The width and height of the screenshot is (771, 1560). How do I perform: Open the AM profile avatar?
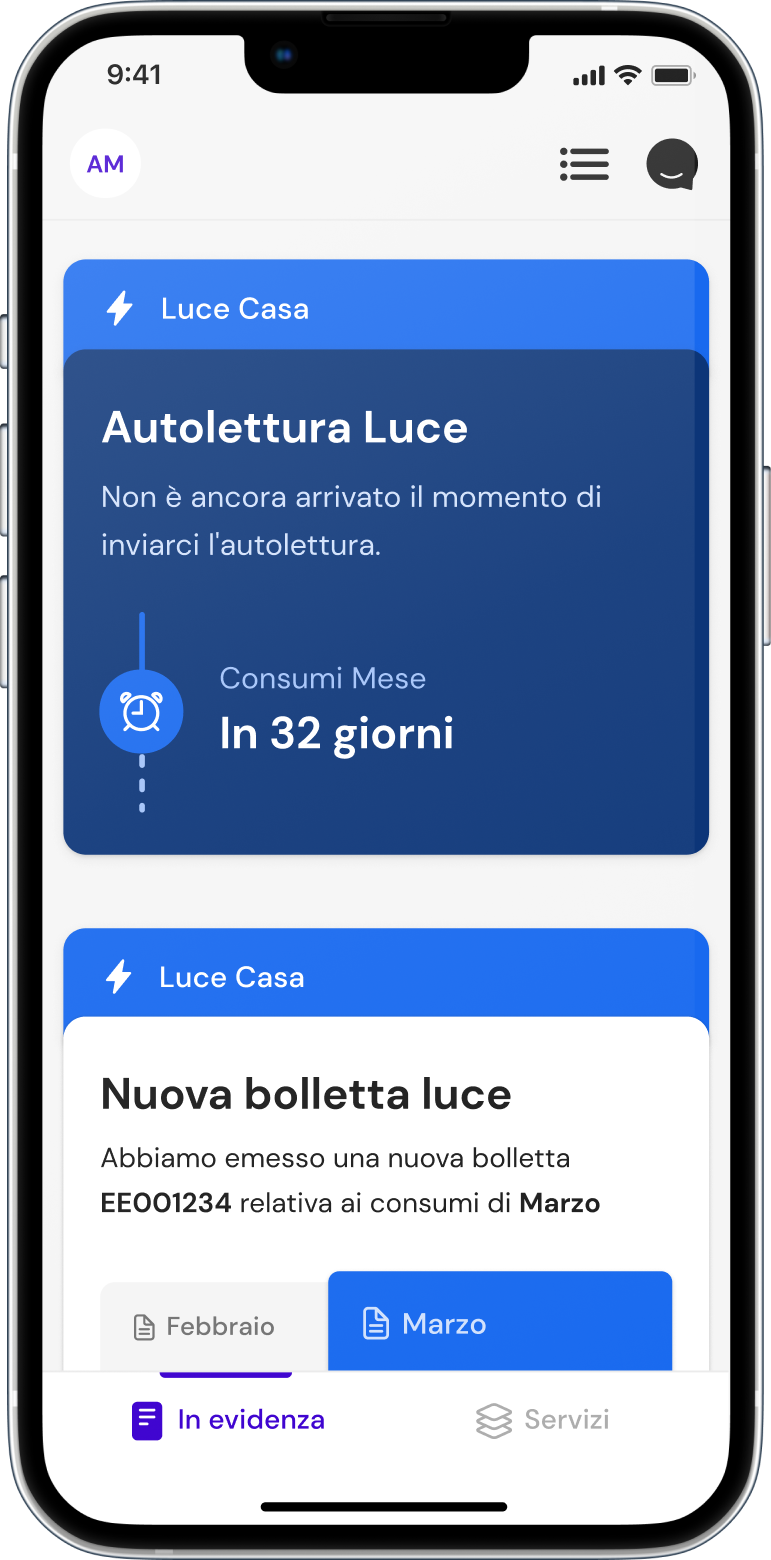[x=105, y=164]
